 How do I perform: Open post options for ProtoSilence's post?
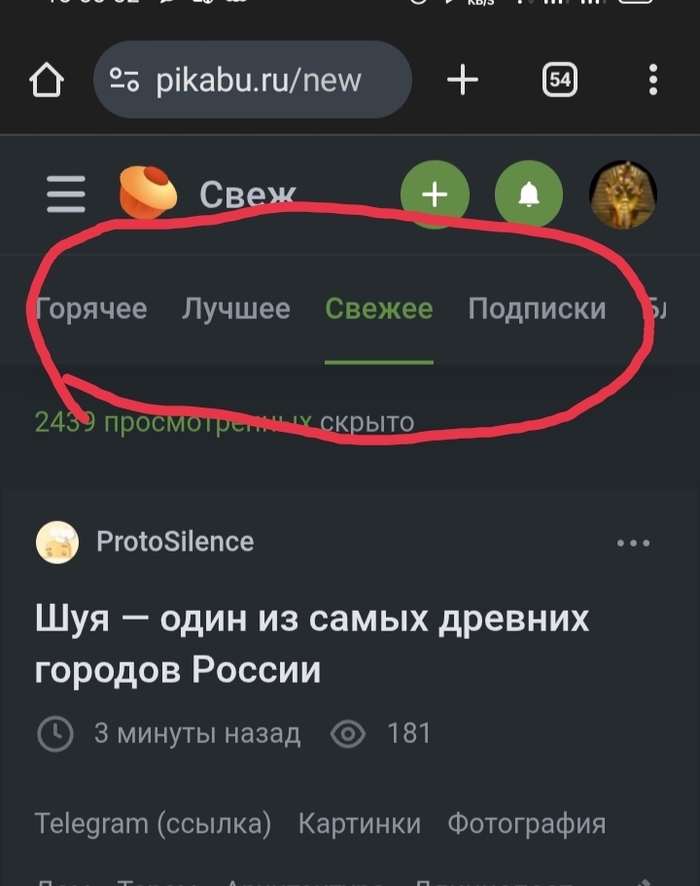pos(633,543)
